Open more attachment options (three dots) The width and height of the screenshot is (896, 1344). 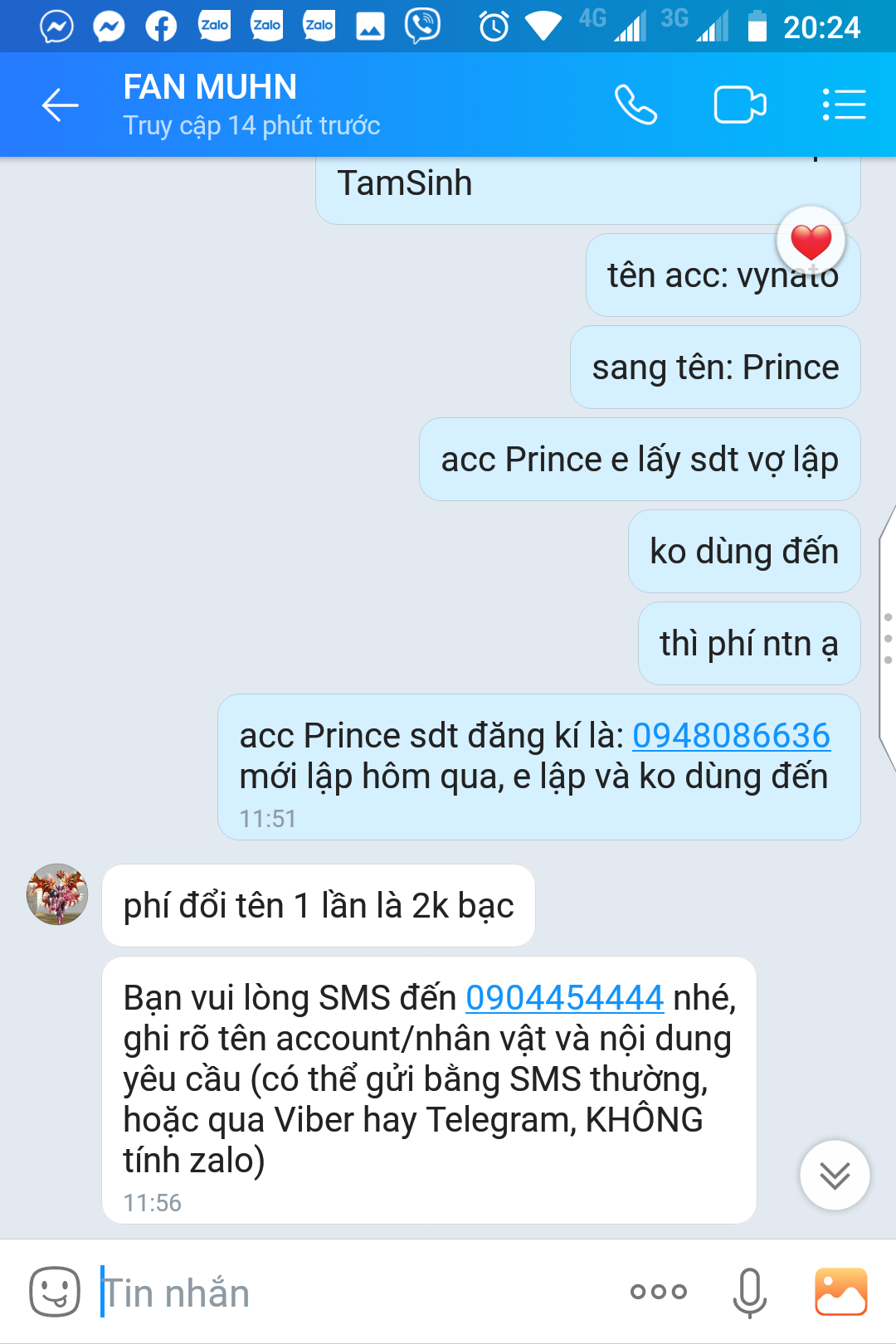658,1292
